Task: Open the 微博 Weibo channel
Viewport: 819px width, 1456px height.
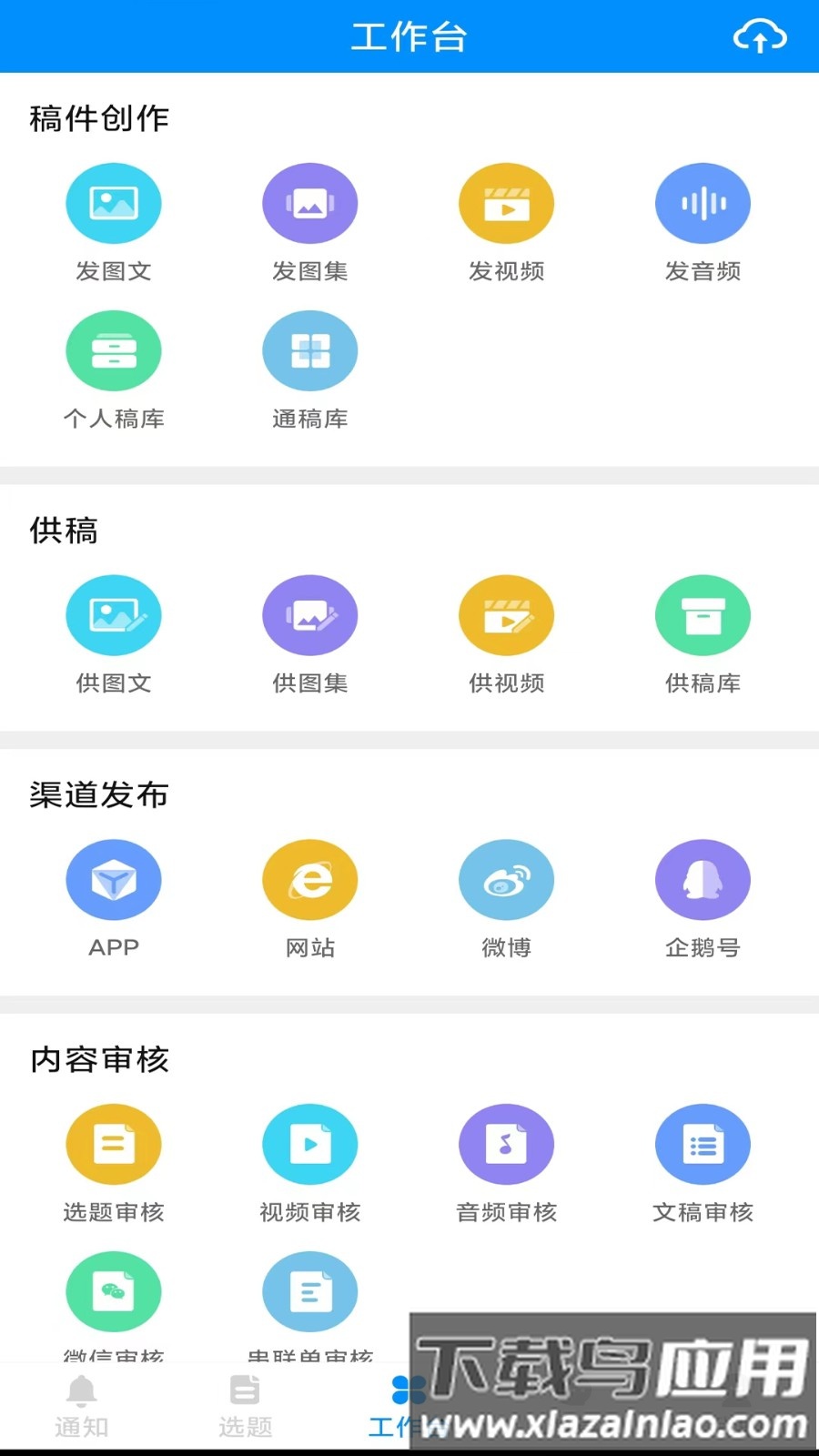Action: [506, 879]
